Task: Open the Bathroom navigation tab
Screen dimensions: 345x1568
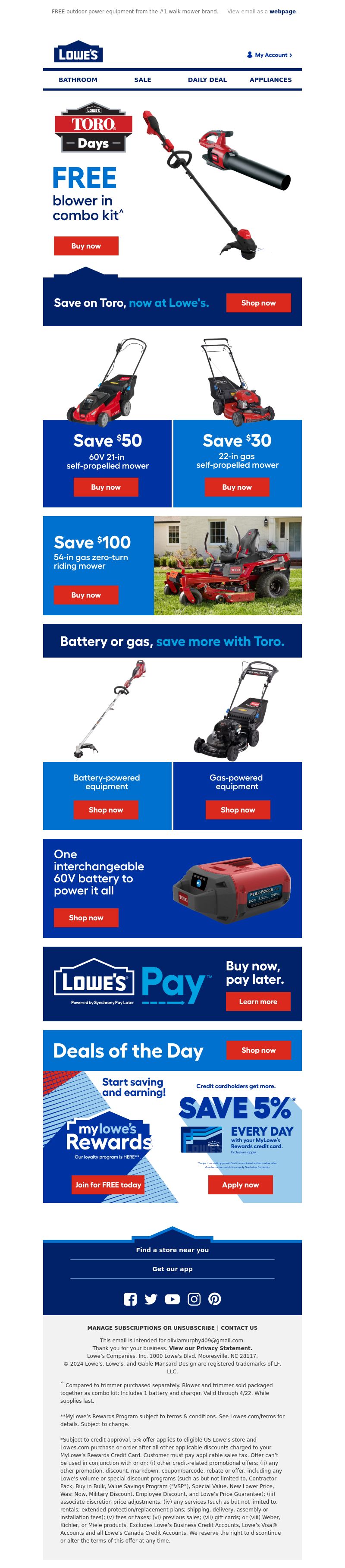Action: 78,80
